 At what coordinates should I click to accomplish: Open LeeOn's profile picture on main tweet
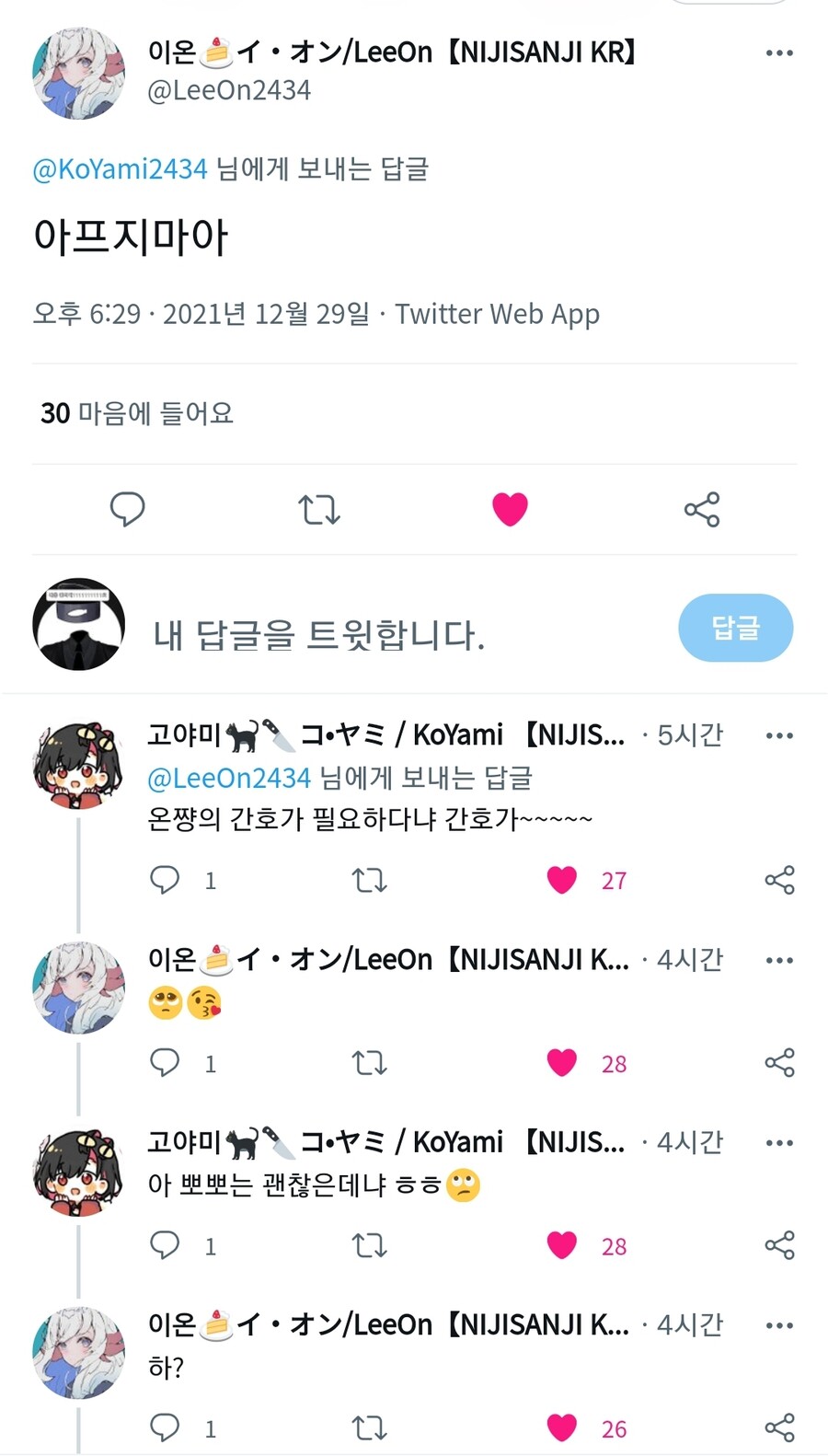tap(78, 74)
